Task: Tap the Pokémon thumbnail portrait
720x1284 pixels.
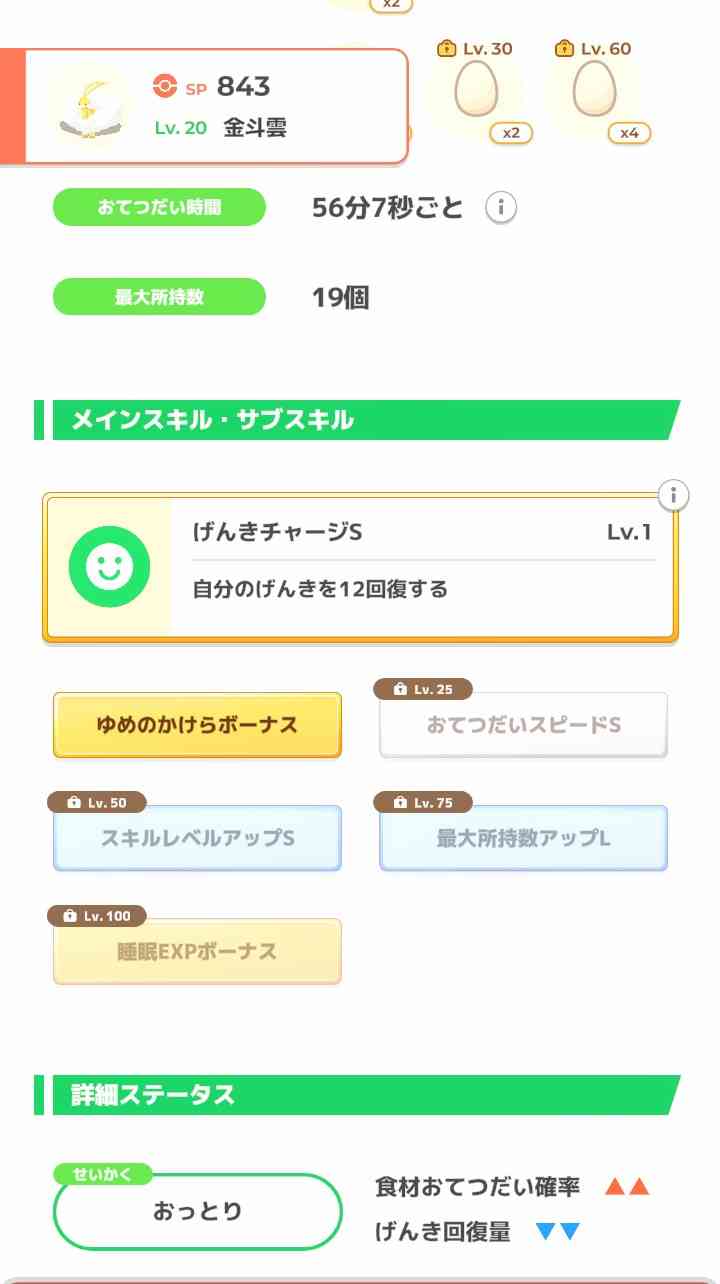Action: coord(90,105)
